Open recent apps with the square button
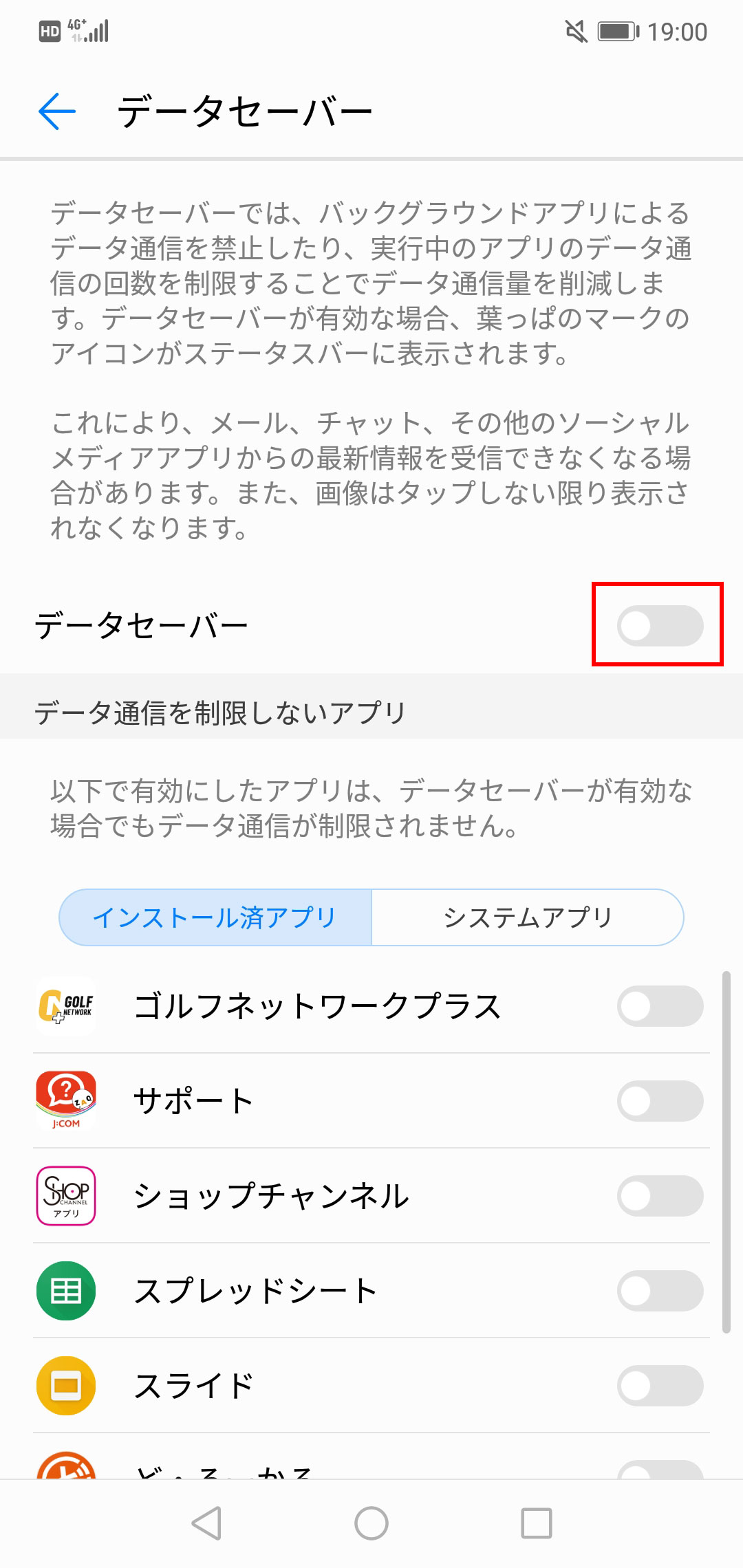The width and height of the screenshot is (743, 1568). pos(537,1523)
